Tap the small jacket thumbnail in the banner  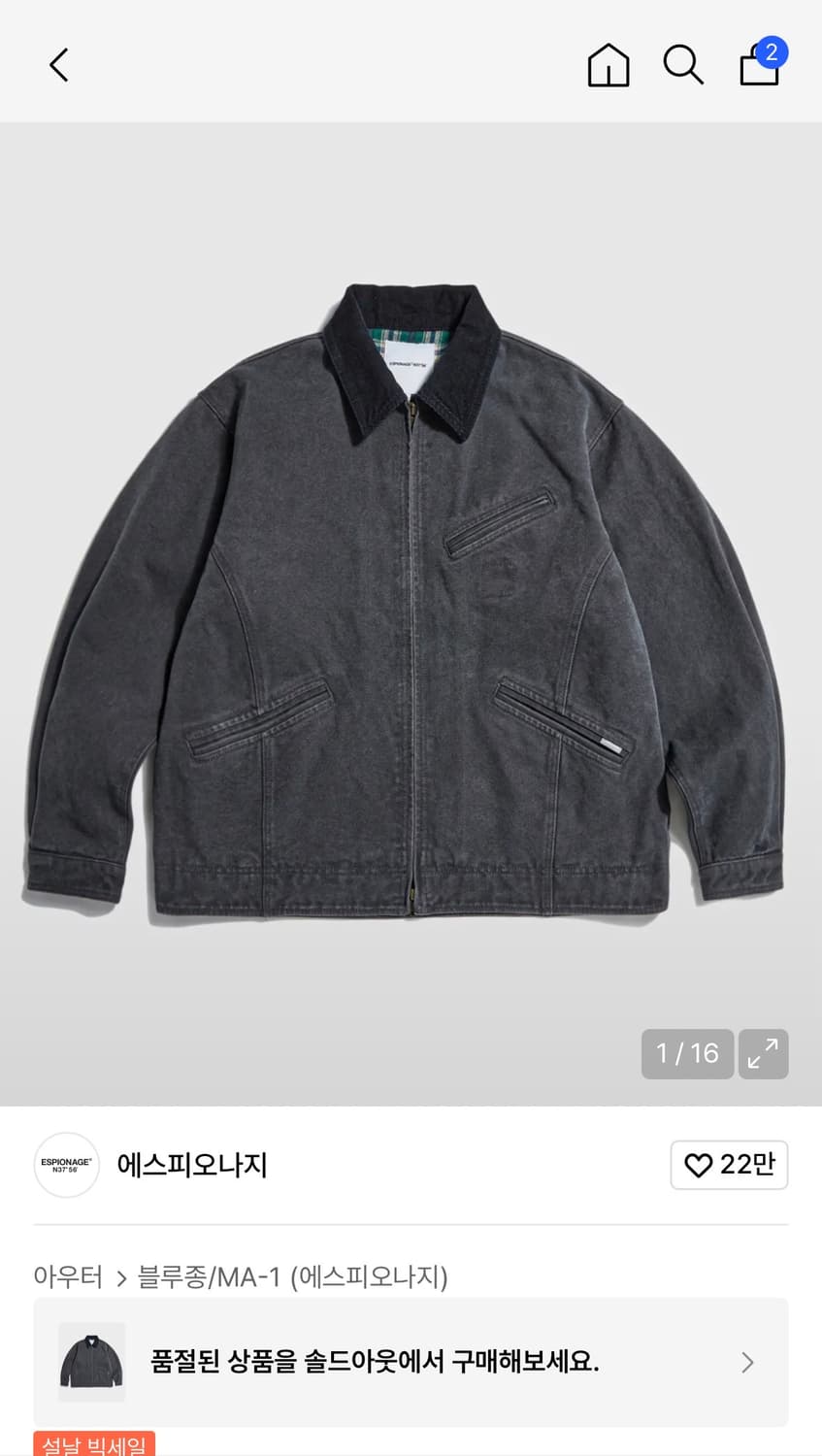coord(90,1362)
